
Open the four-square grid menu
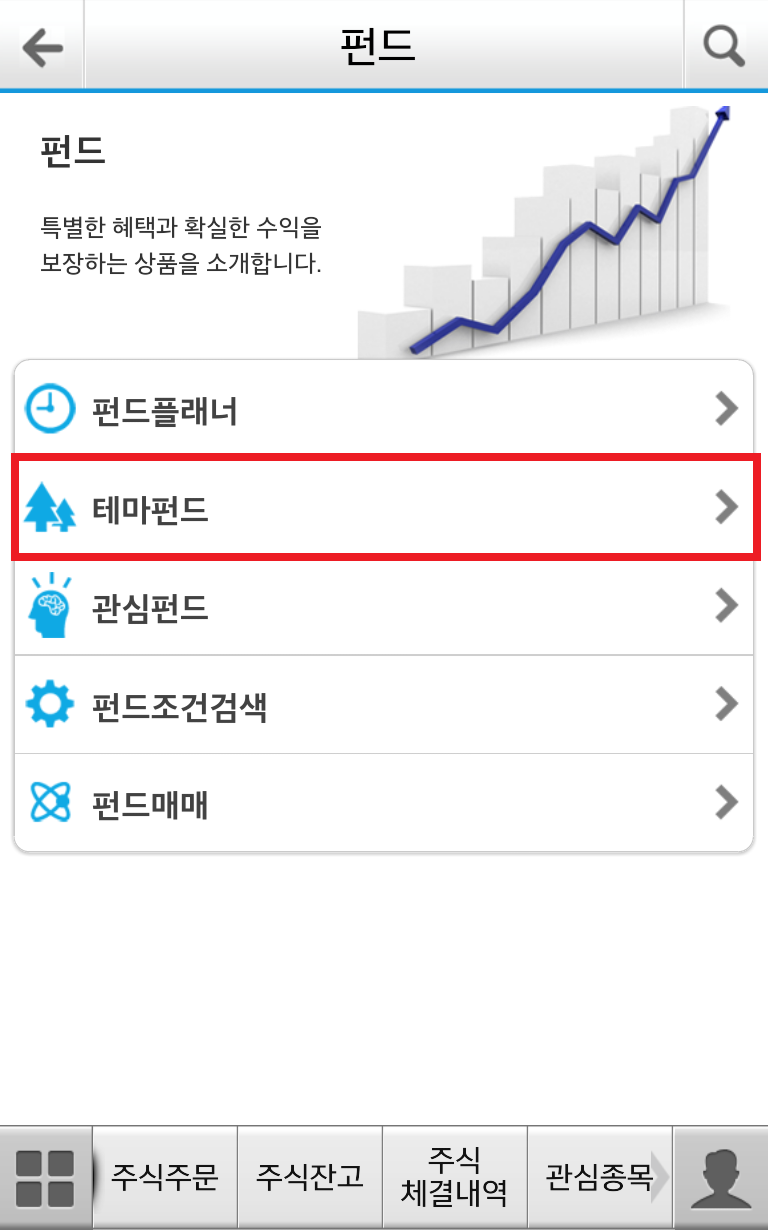46,1178
